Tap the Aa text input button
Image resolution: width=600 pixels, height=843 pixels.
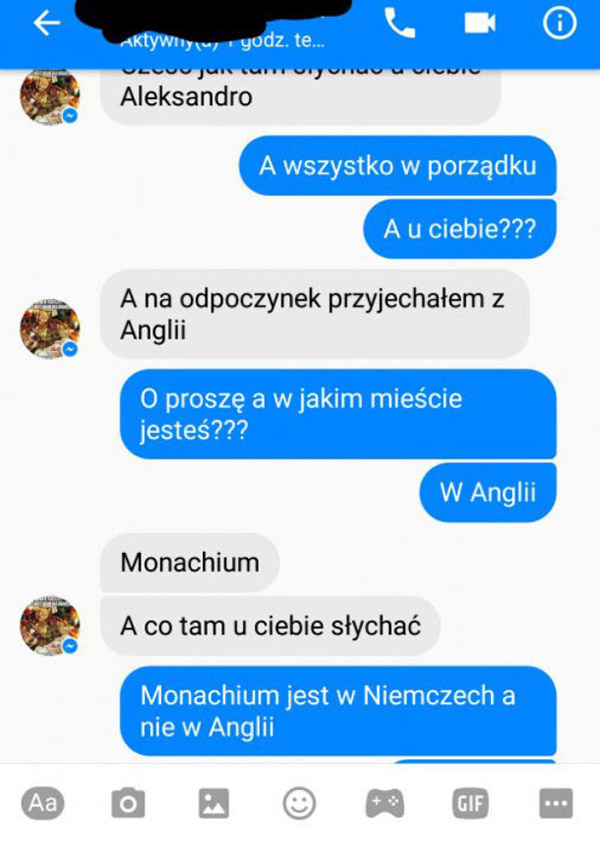(42, 802)
